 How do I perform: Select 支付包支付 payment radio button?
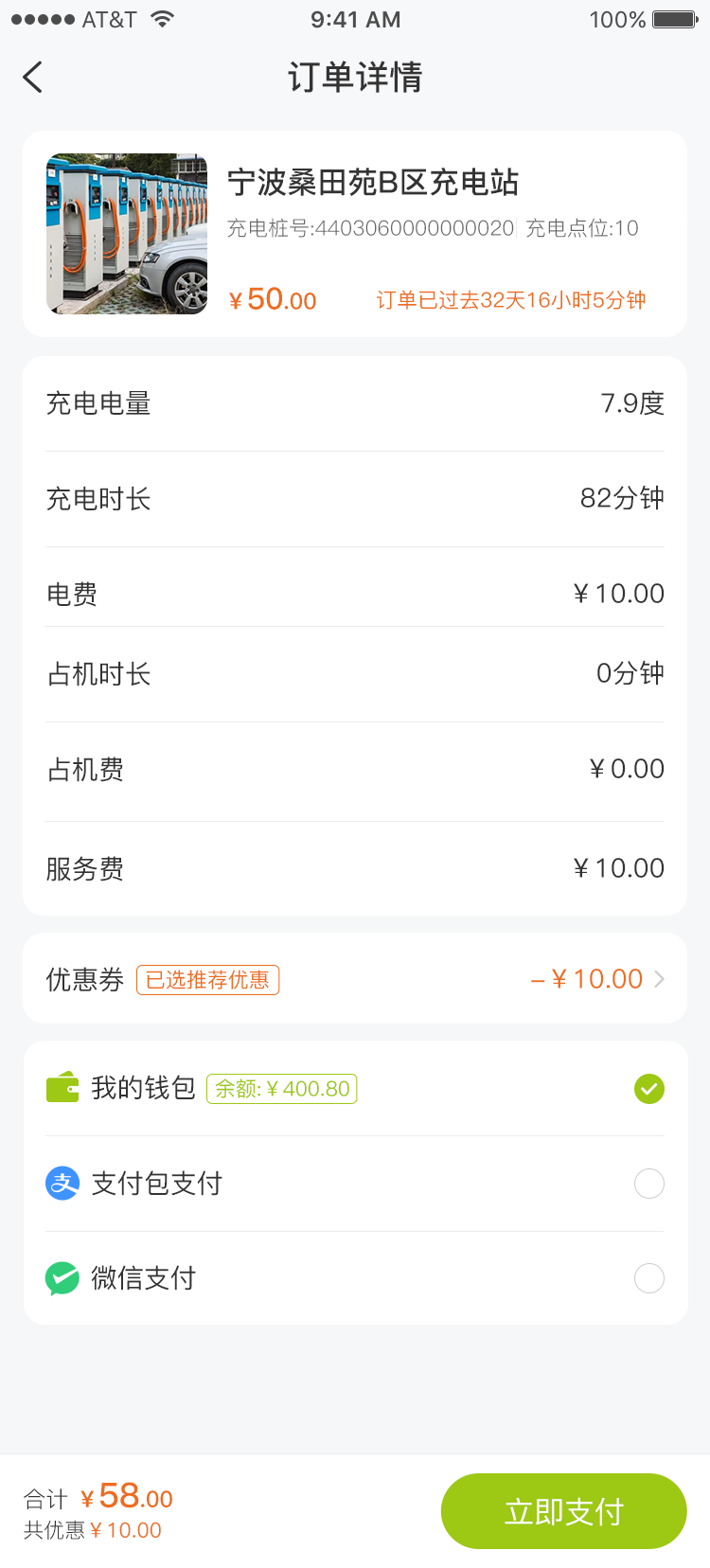pyautogui.click(x=649, y=1183)
